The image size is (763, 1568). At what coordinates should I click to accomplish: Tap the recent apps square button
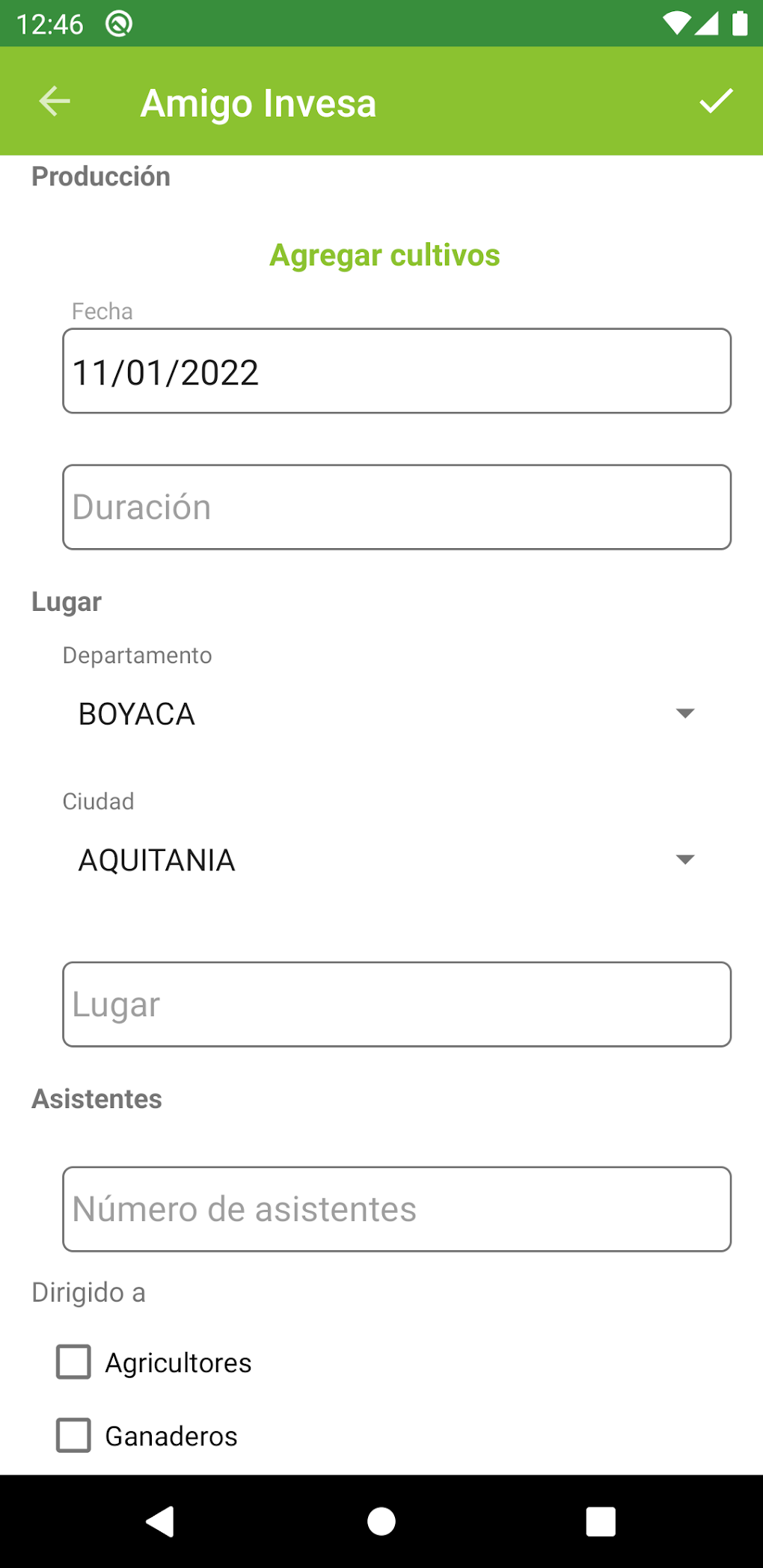pyautogui.click(x=599, y=1521)
